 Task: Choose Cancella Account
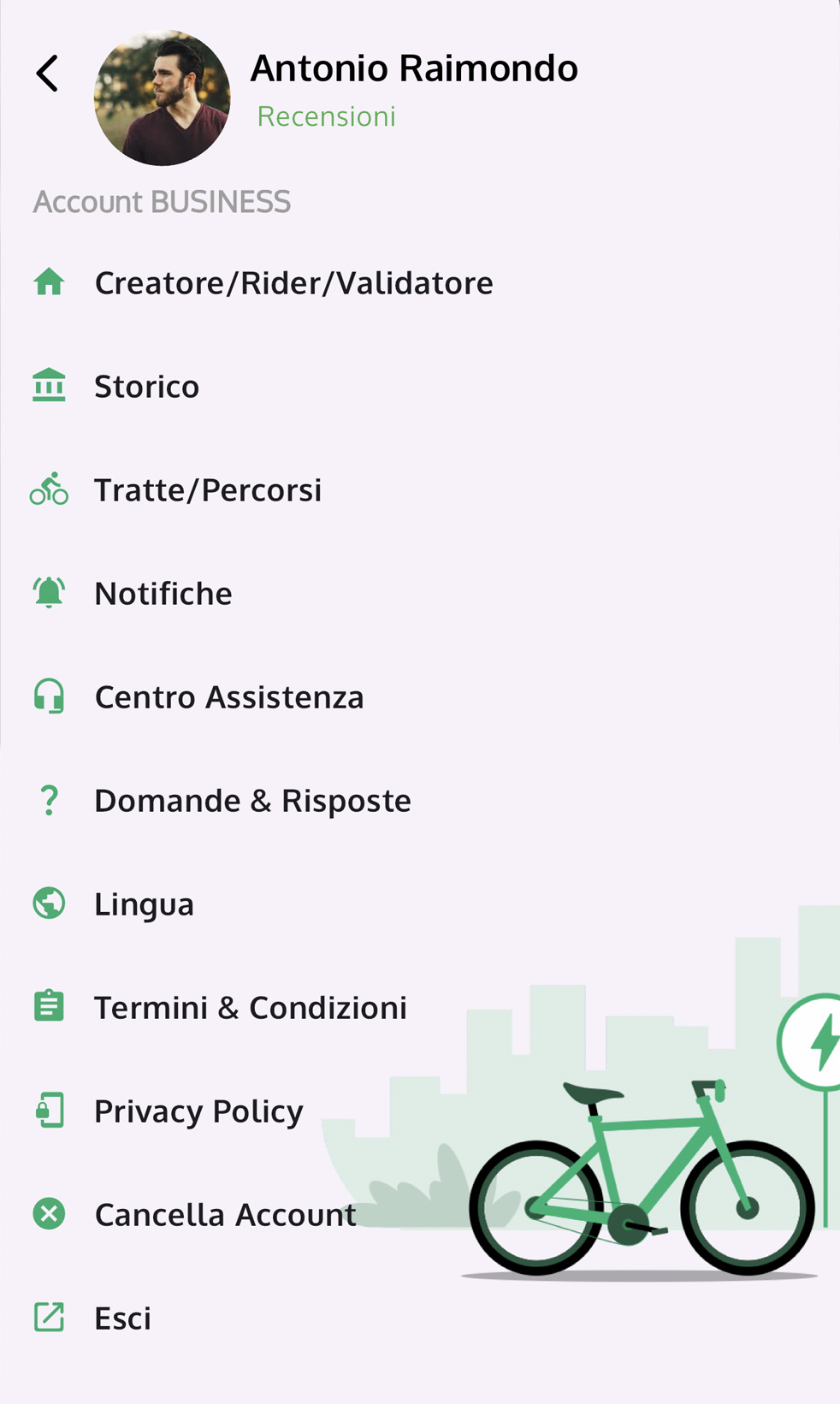point(225,1215)
